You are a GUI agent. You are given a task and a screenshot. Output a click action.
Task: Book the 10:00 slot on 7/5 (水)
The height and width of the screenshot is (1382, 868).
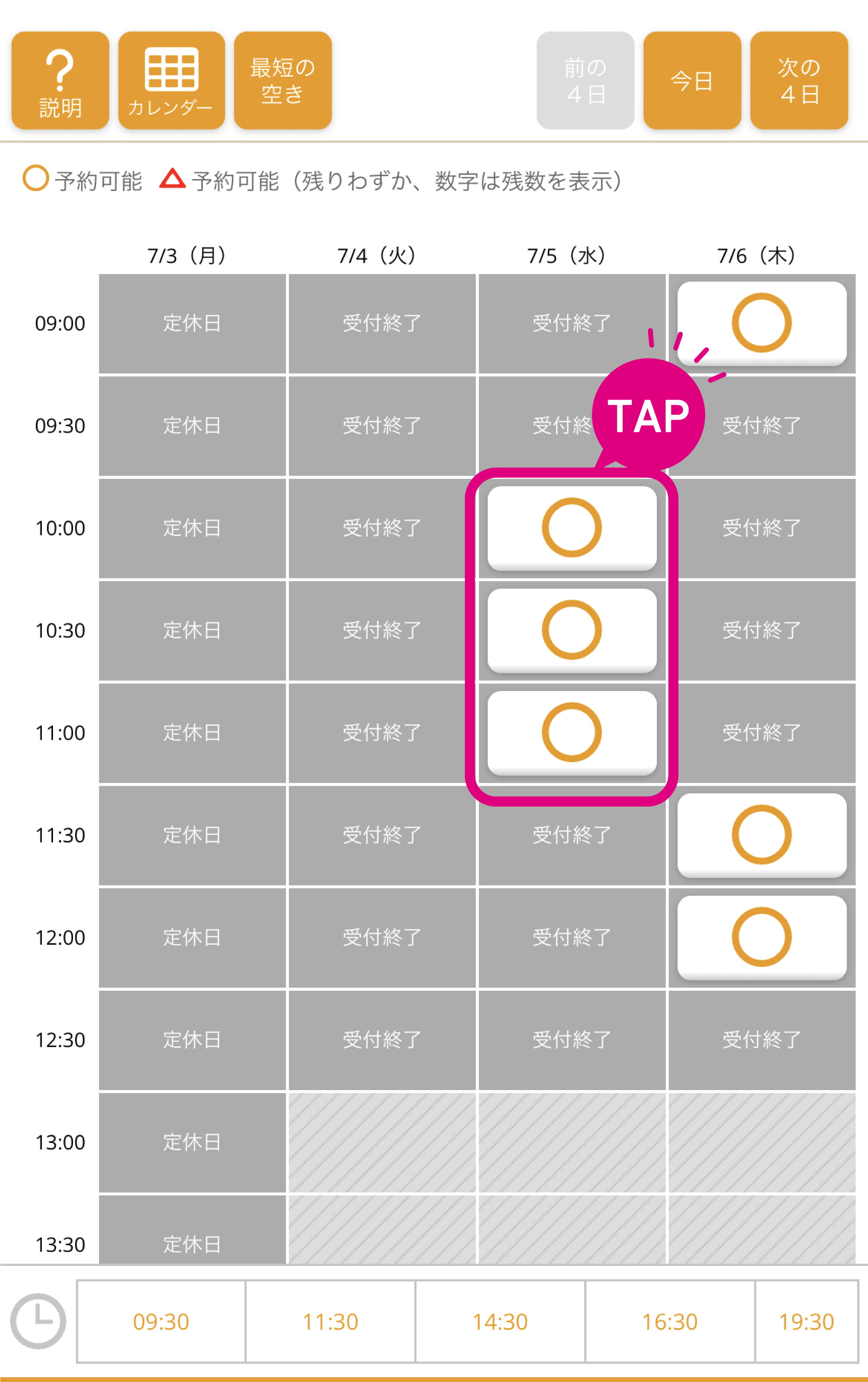click(x=571, y=527)
